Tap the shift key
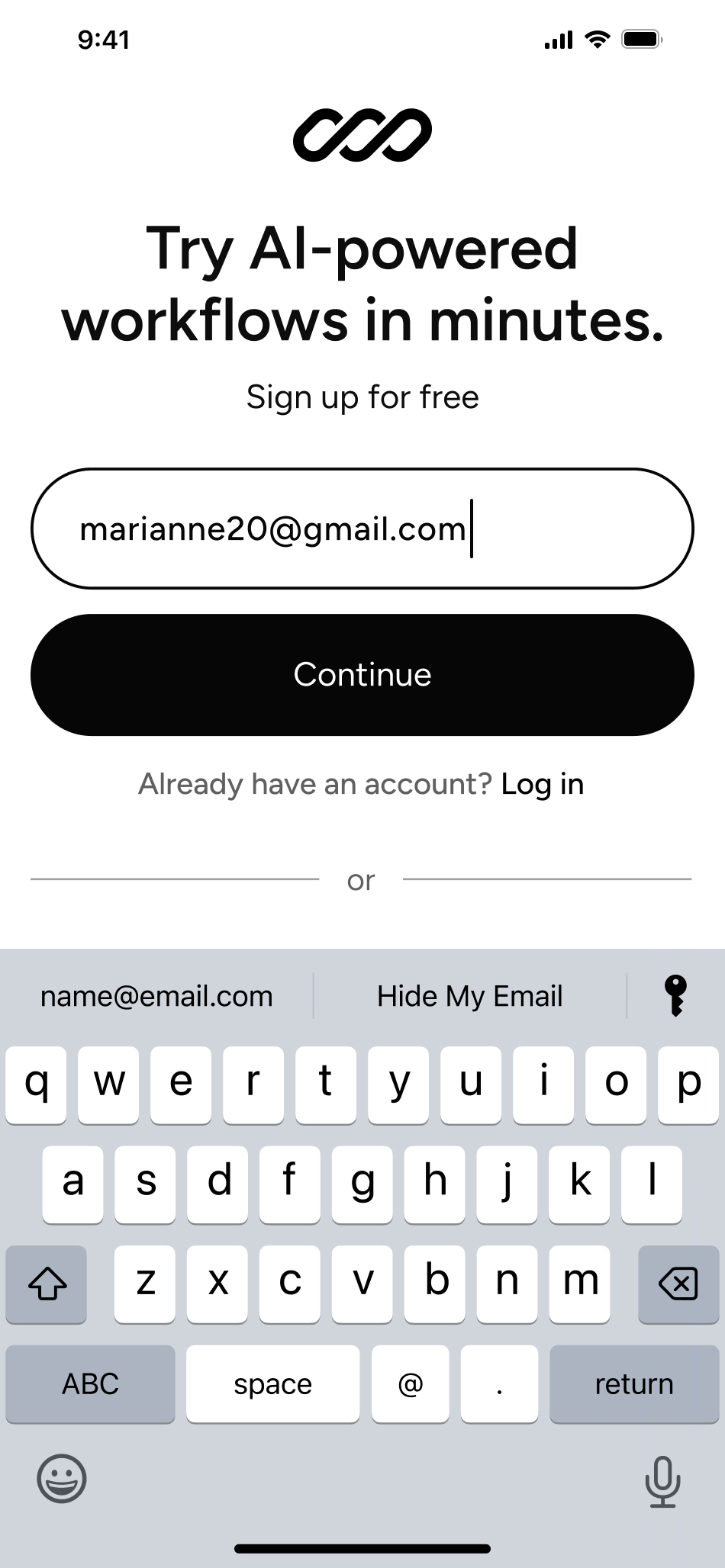725x1568 pixels. point(47,1284)
